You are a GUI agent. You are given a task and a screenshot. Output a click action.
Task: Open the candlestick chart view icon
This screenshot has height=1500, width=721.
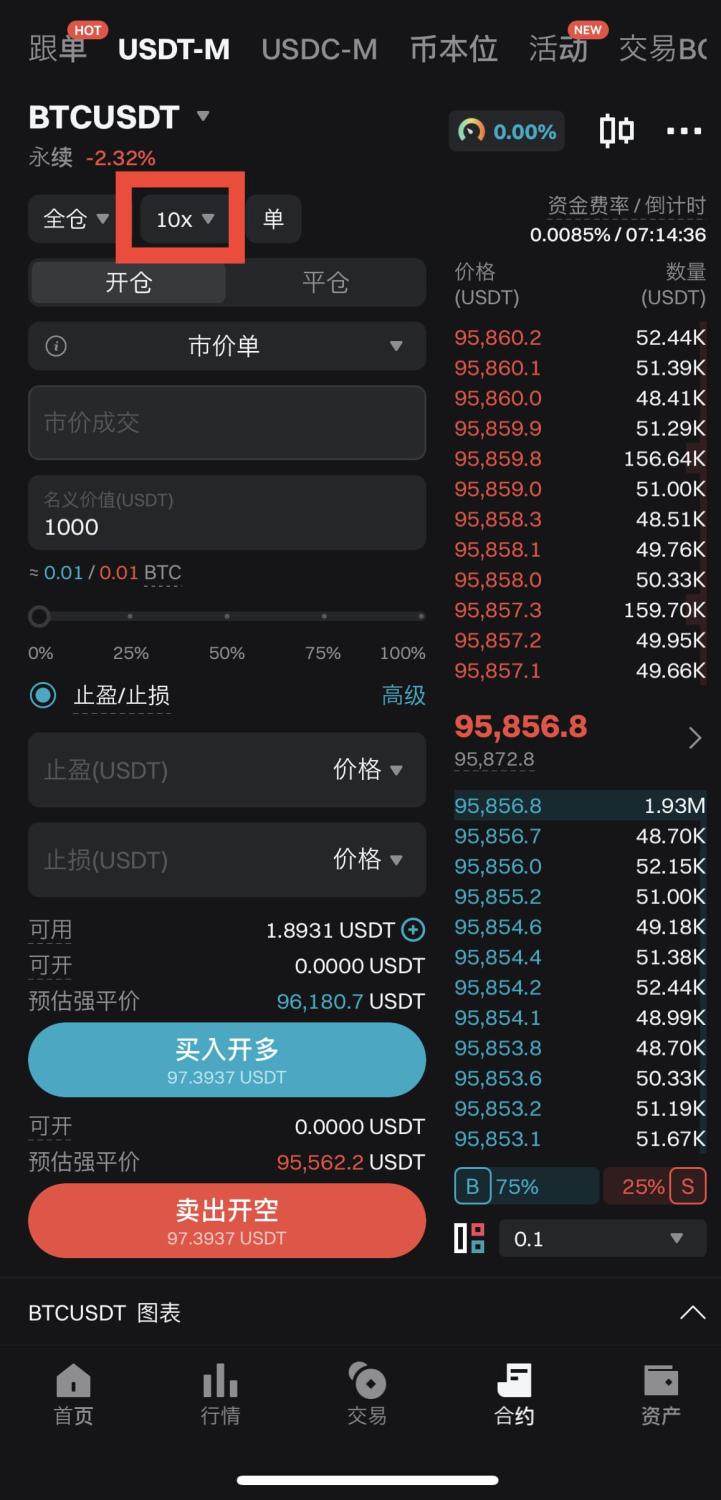(617, 131)
